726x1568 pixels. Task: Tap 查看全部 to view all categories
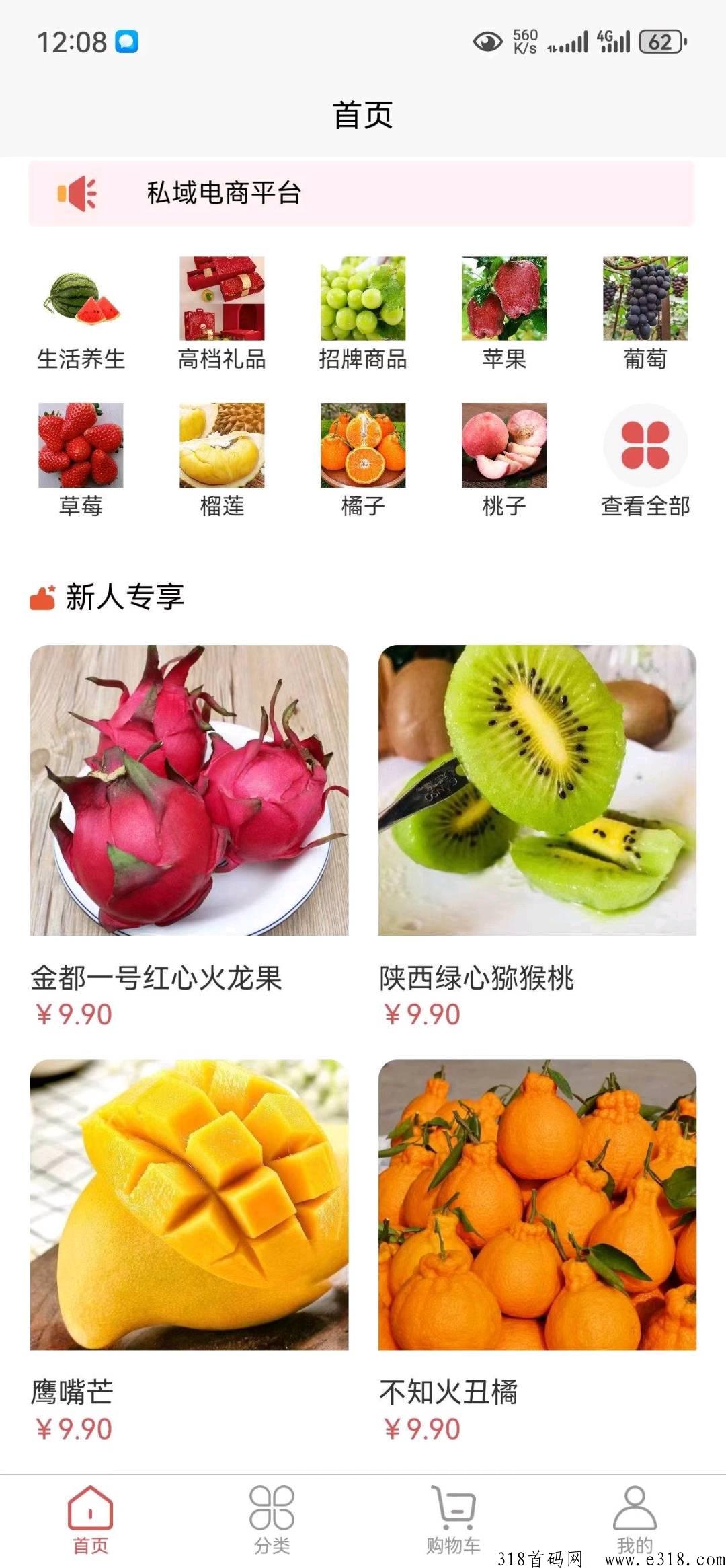(x=645, y=460)
